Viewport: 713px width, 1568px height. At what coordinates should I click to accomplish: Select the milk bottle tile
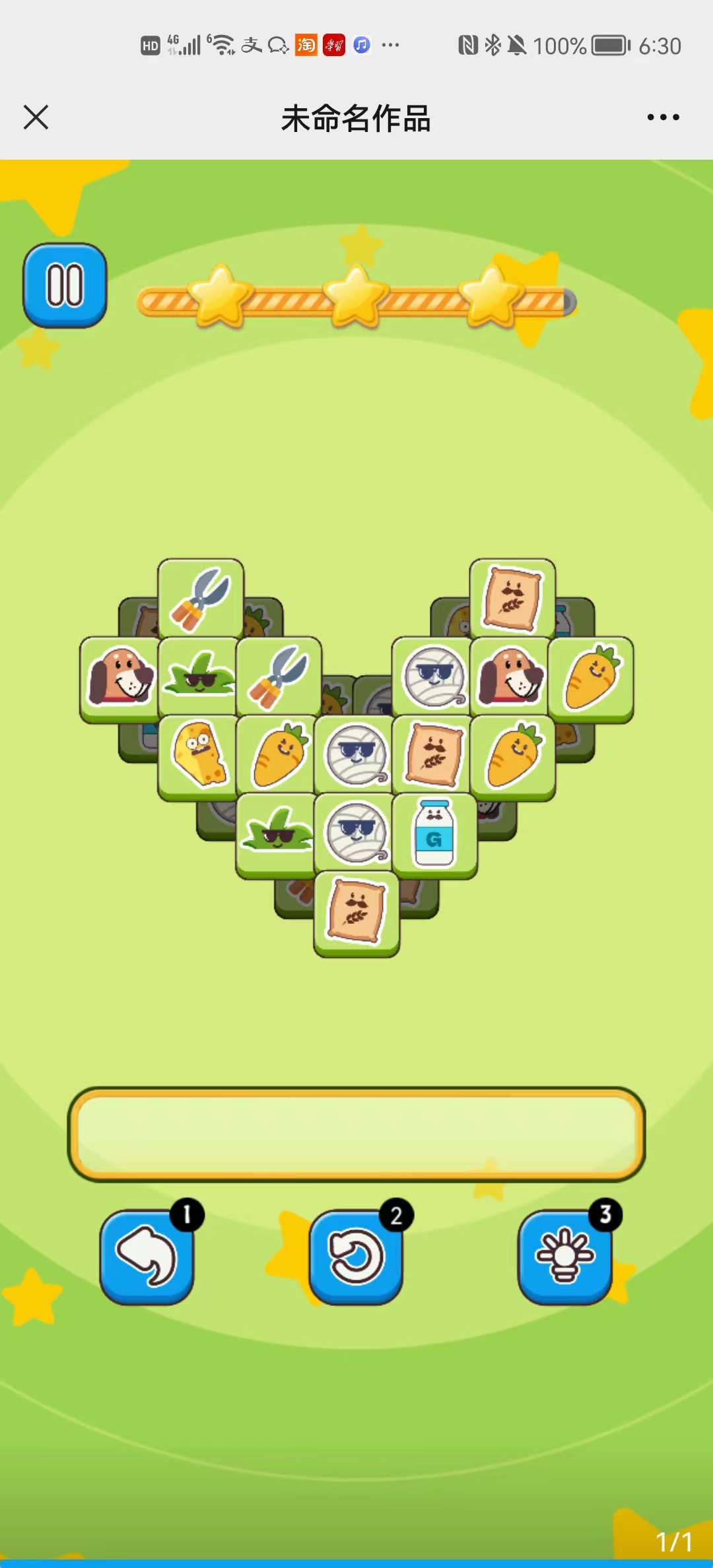tap(434, 833)
